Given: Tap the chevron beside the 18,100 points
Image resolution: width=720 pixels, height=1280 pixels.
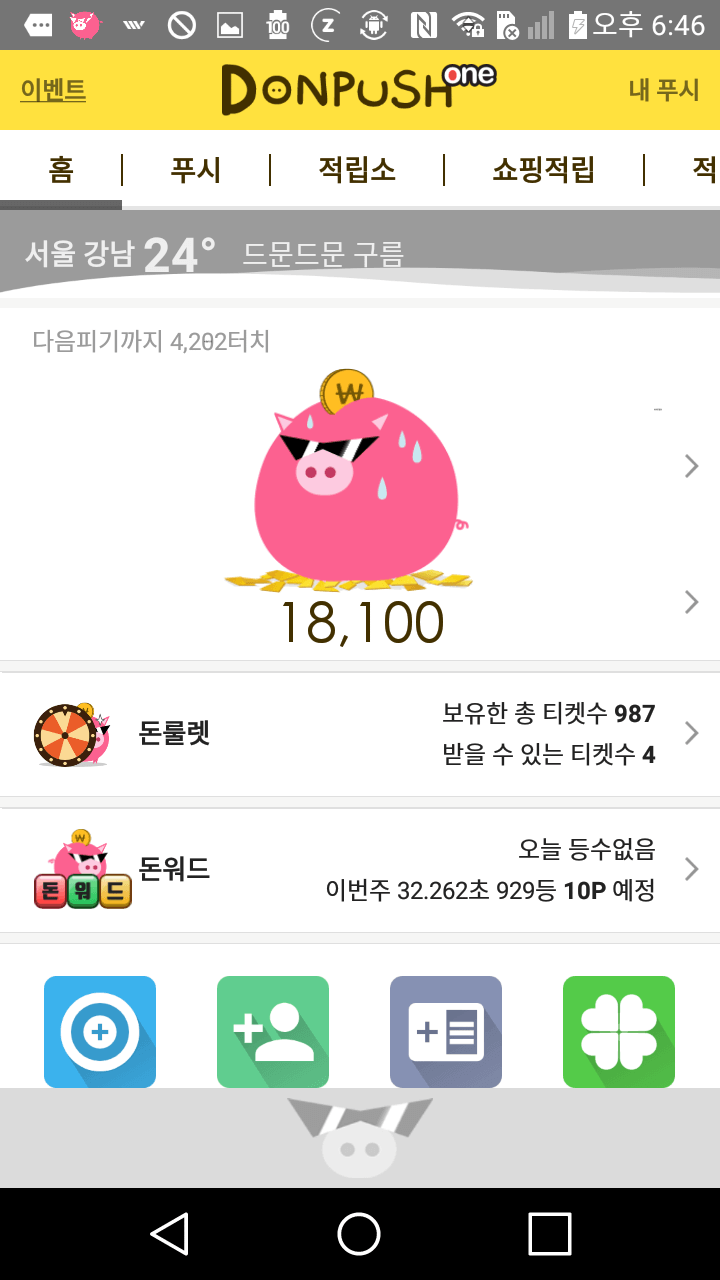Looking at the screenshot, I should [x=691, y=601].
